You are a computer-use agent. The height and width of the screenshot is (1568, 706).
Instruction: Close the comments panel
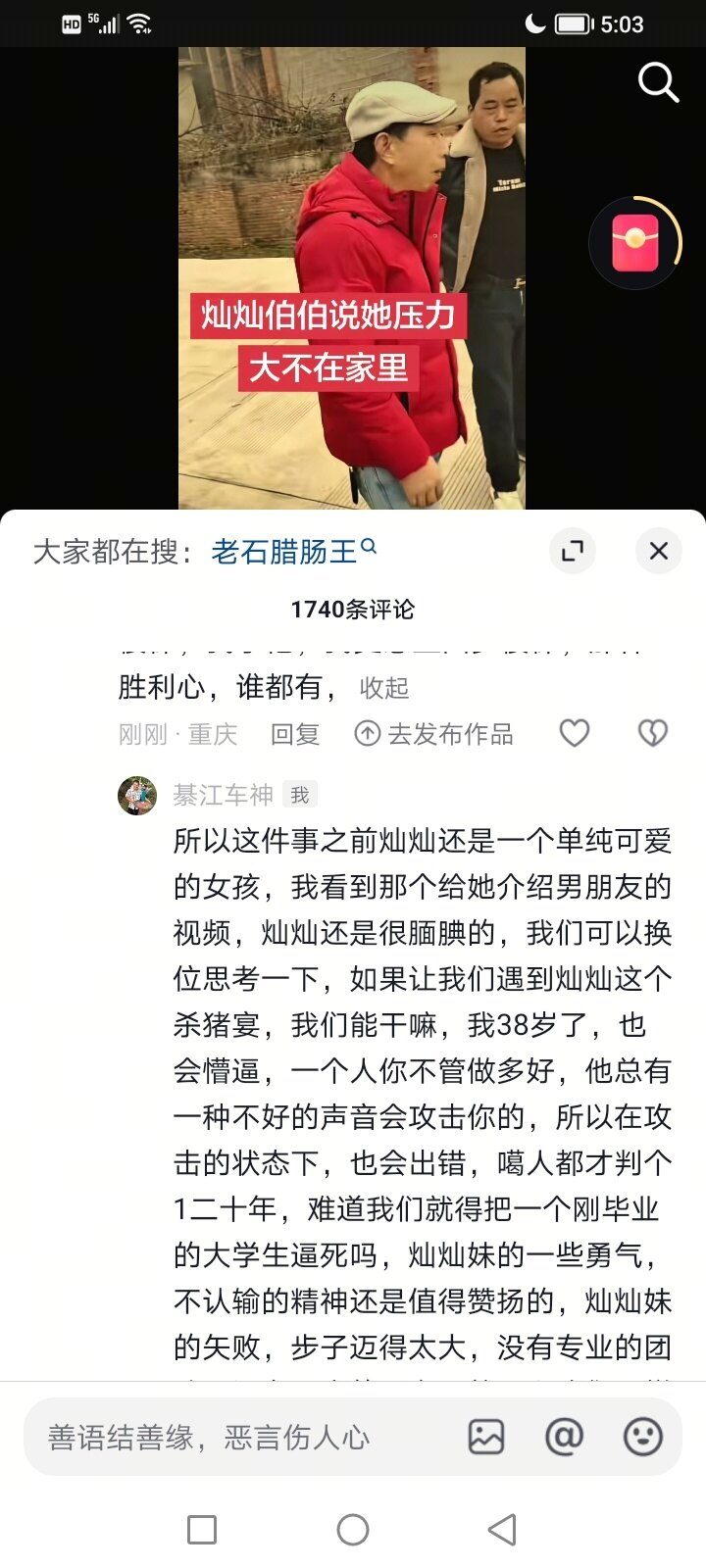click(x=659, y=552)
